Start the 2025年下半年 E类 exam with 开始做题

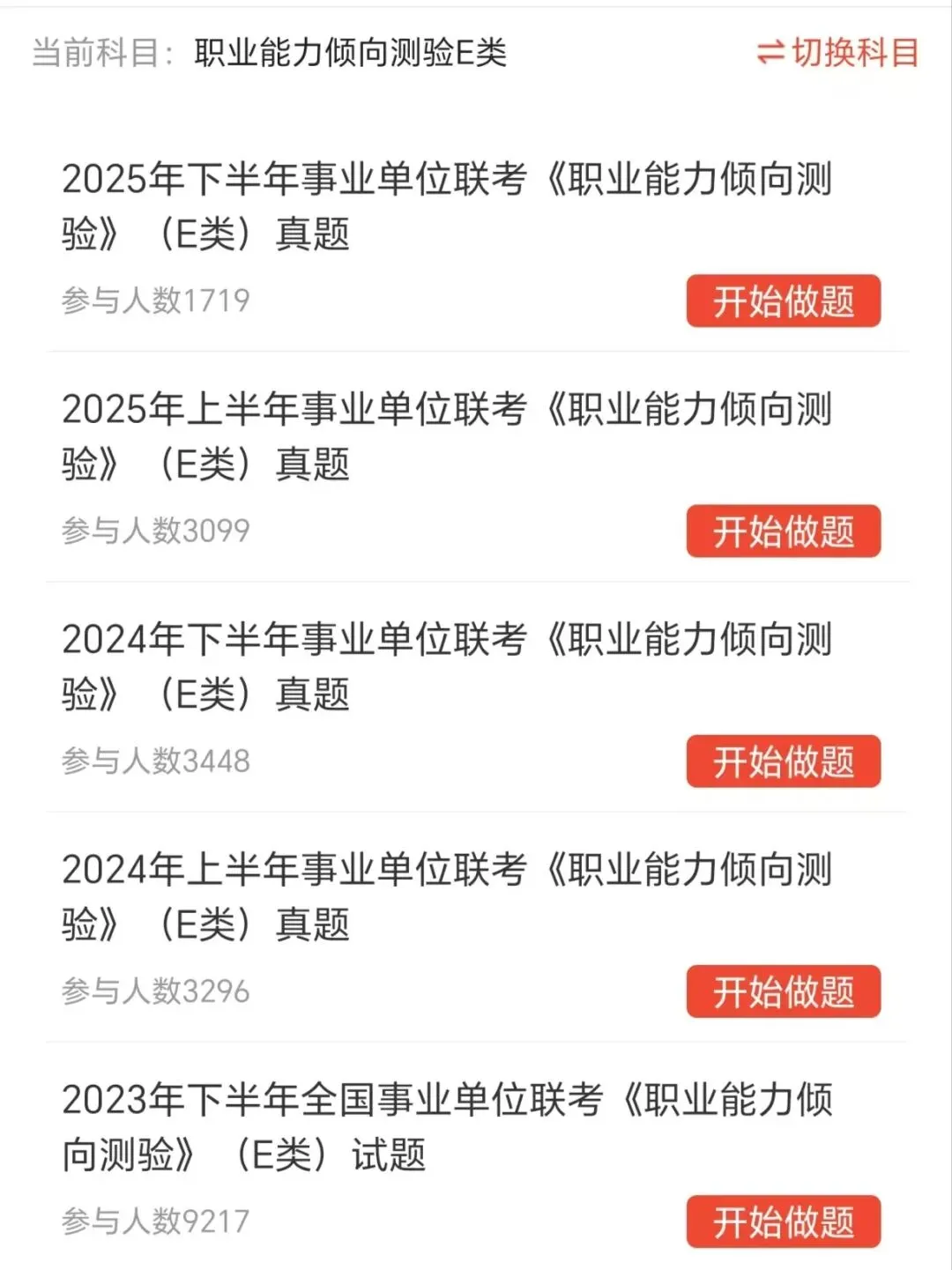click(783, 301)
